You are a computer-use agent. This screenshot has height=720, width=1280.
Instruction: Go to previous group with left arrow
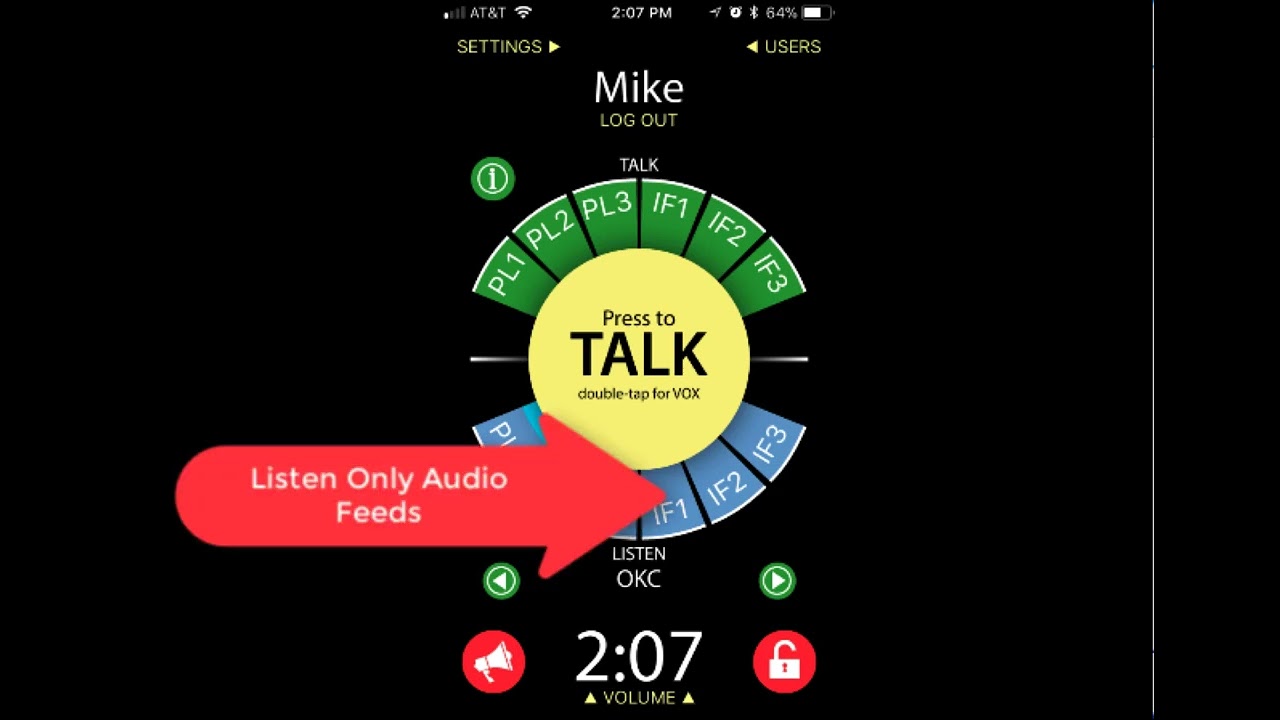(x=501, y=580)
